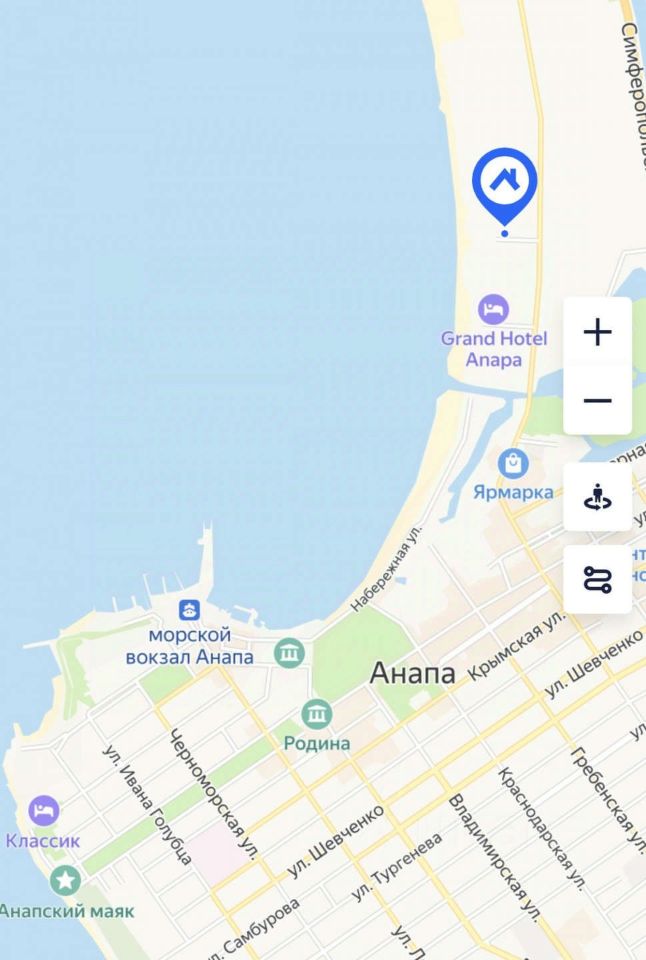Open the street panorama view
The image size is (646, 960).
(x=597, y=496)
